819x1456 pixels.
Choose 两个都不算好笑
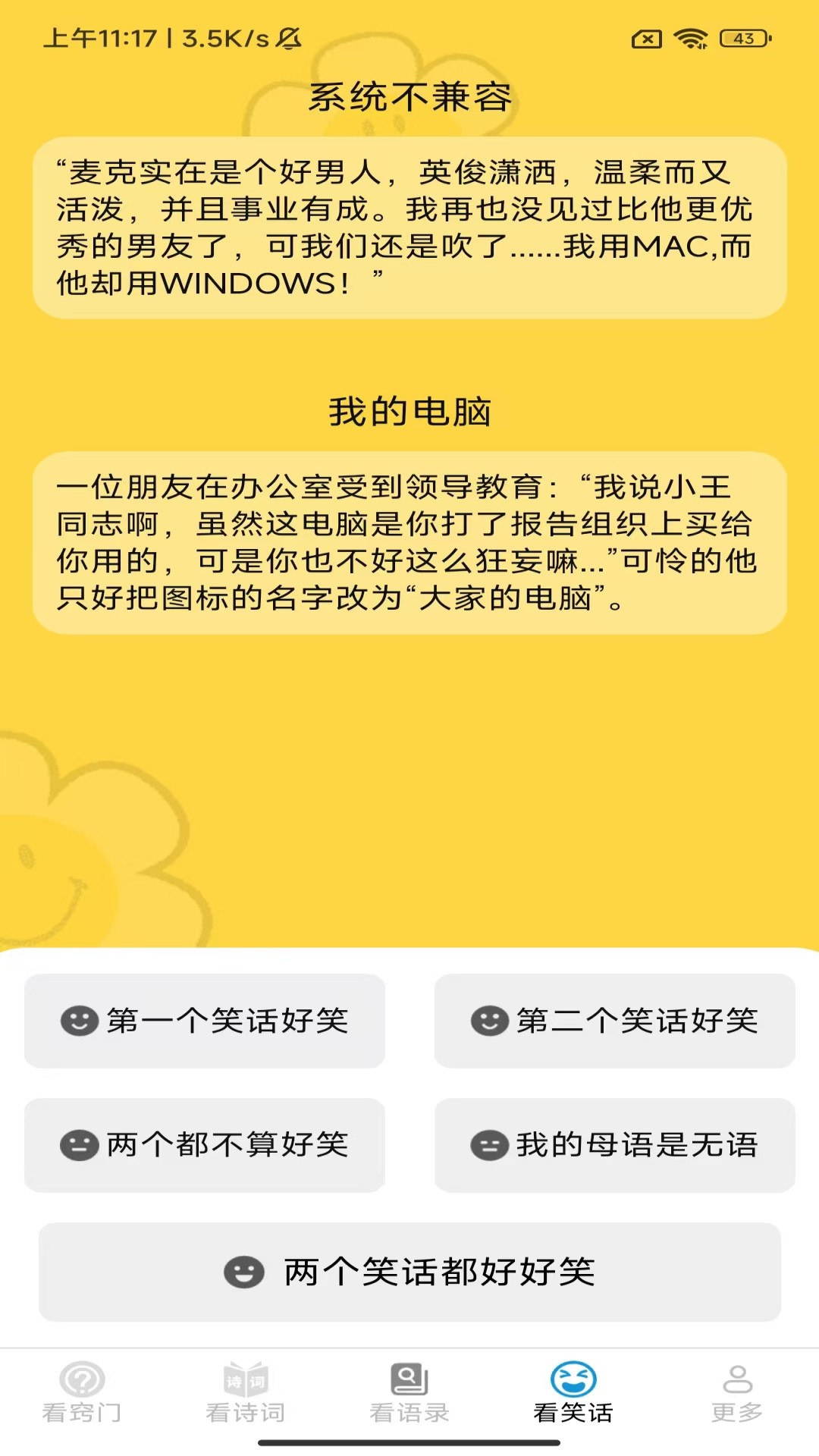point(205,1147)
